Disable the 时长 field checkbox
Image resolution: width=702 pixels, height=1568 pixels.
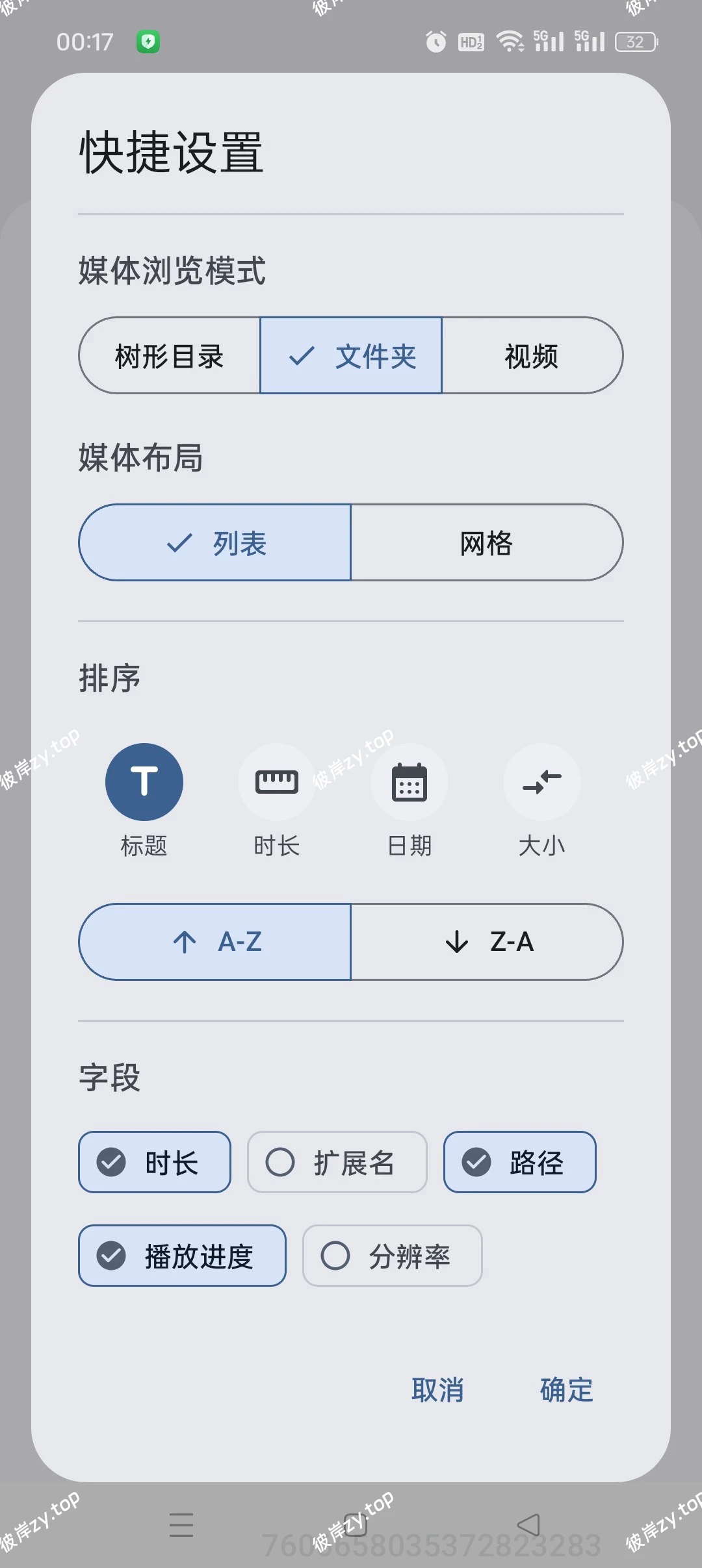pyautogui.click(x=154, y=1162)
